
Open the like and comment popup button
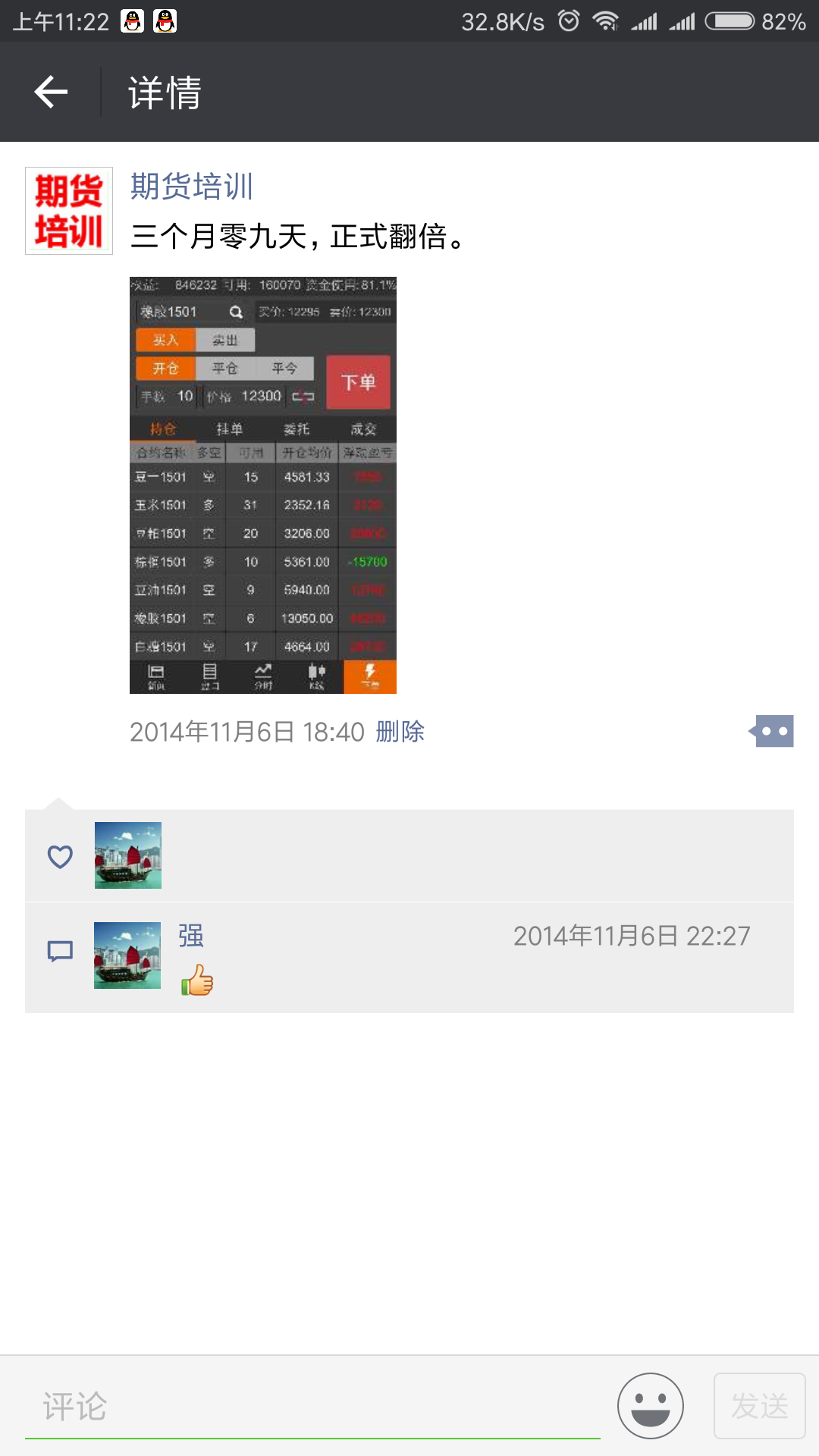(x=771, y=732)
